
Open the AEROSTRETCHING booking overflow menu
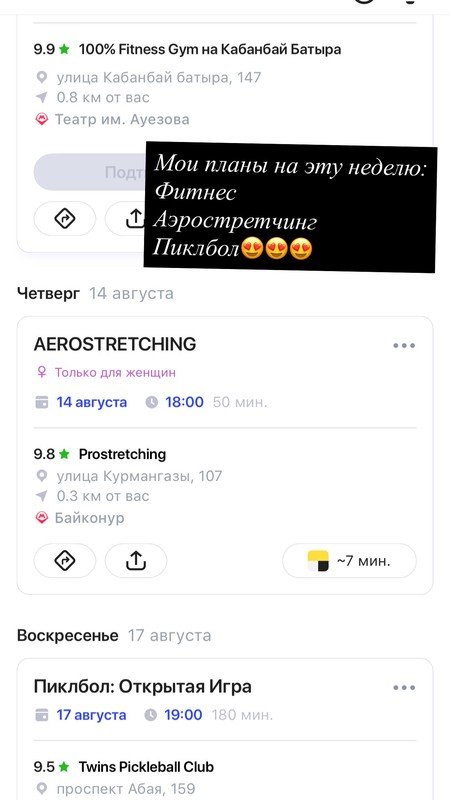404,345
